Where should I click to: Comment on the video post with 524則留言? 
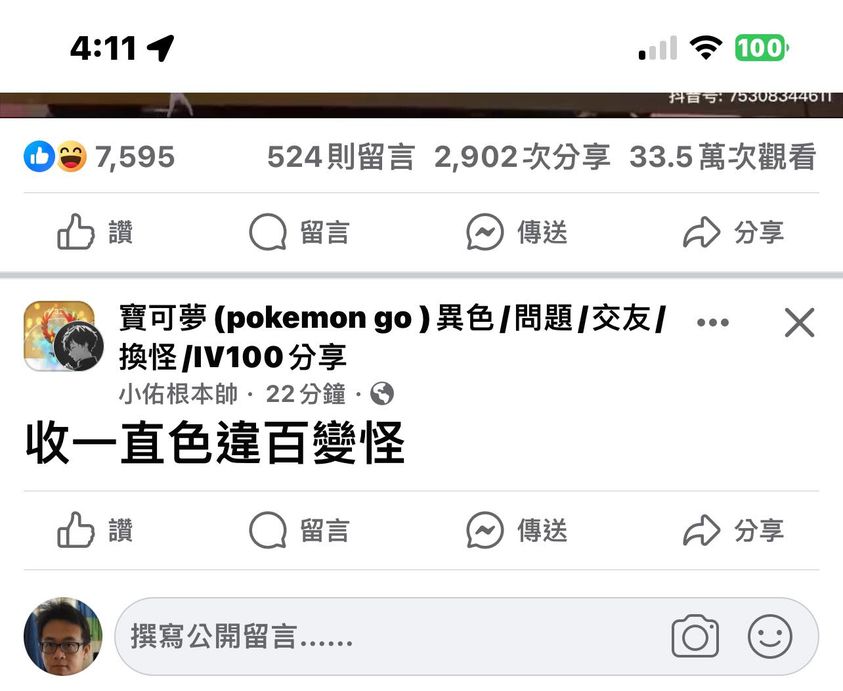pos(299,233)
